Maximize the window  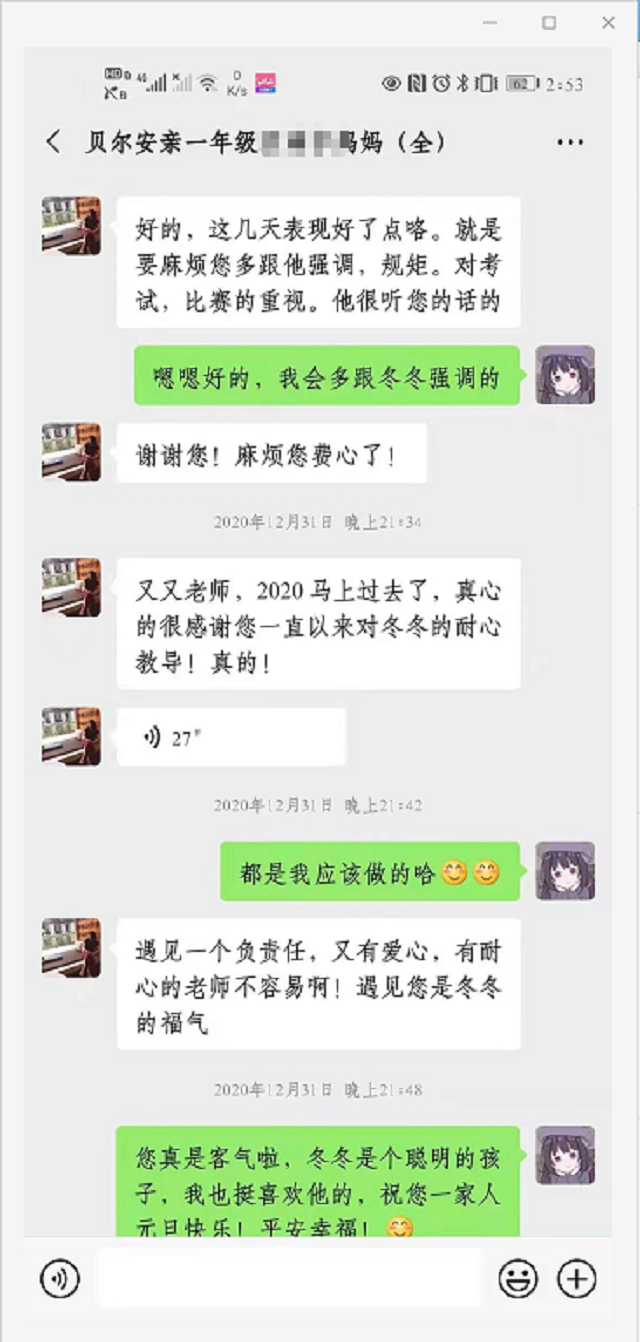[549, 22]
